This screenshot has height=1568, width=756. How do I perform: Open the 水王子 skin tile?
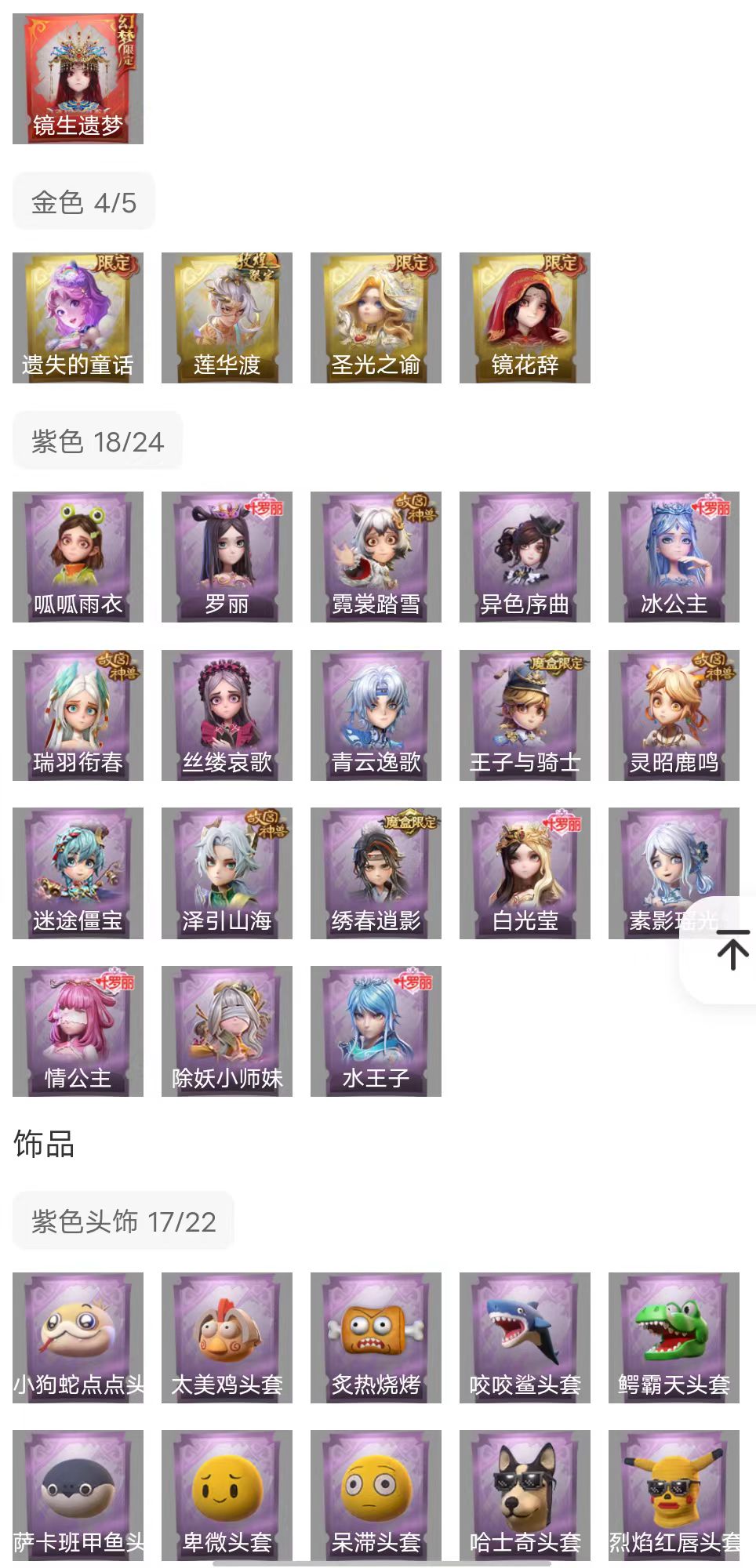(x=376, y=1031)
